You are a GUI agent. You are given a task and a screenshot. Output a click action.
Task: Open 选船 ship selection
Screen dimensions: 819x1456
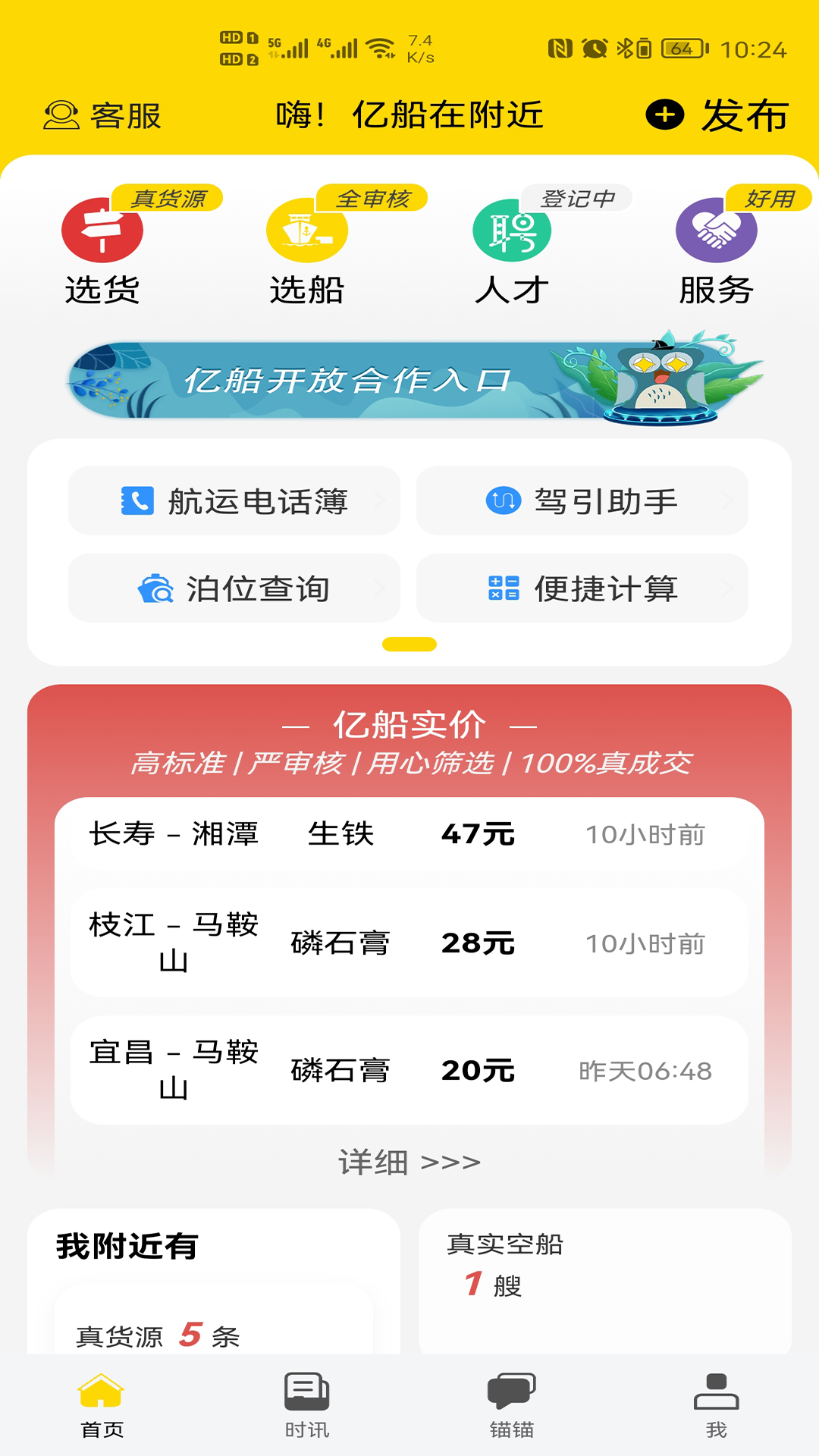point(307,250)
